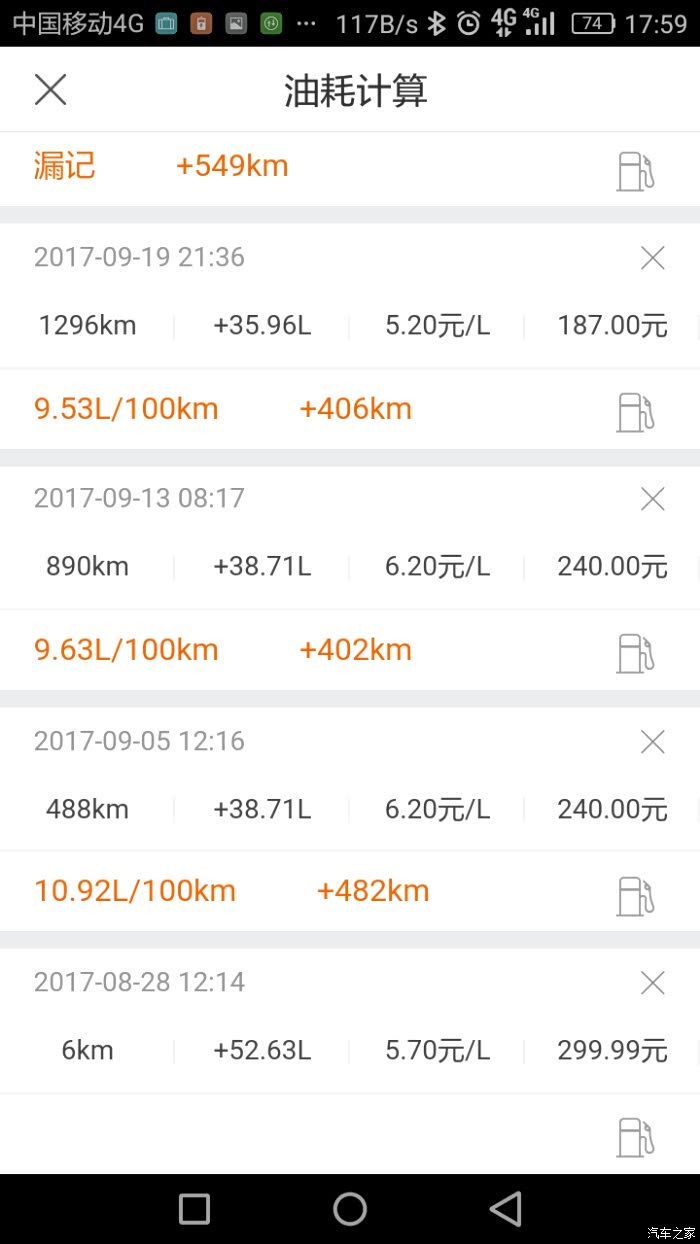Return to the home screen
The image size is (700, 1244).
coord(350,1209)
